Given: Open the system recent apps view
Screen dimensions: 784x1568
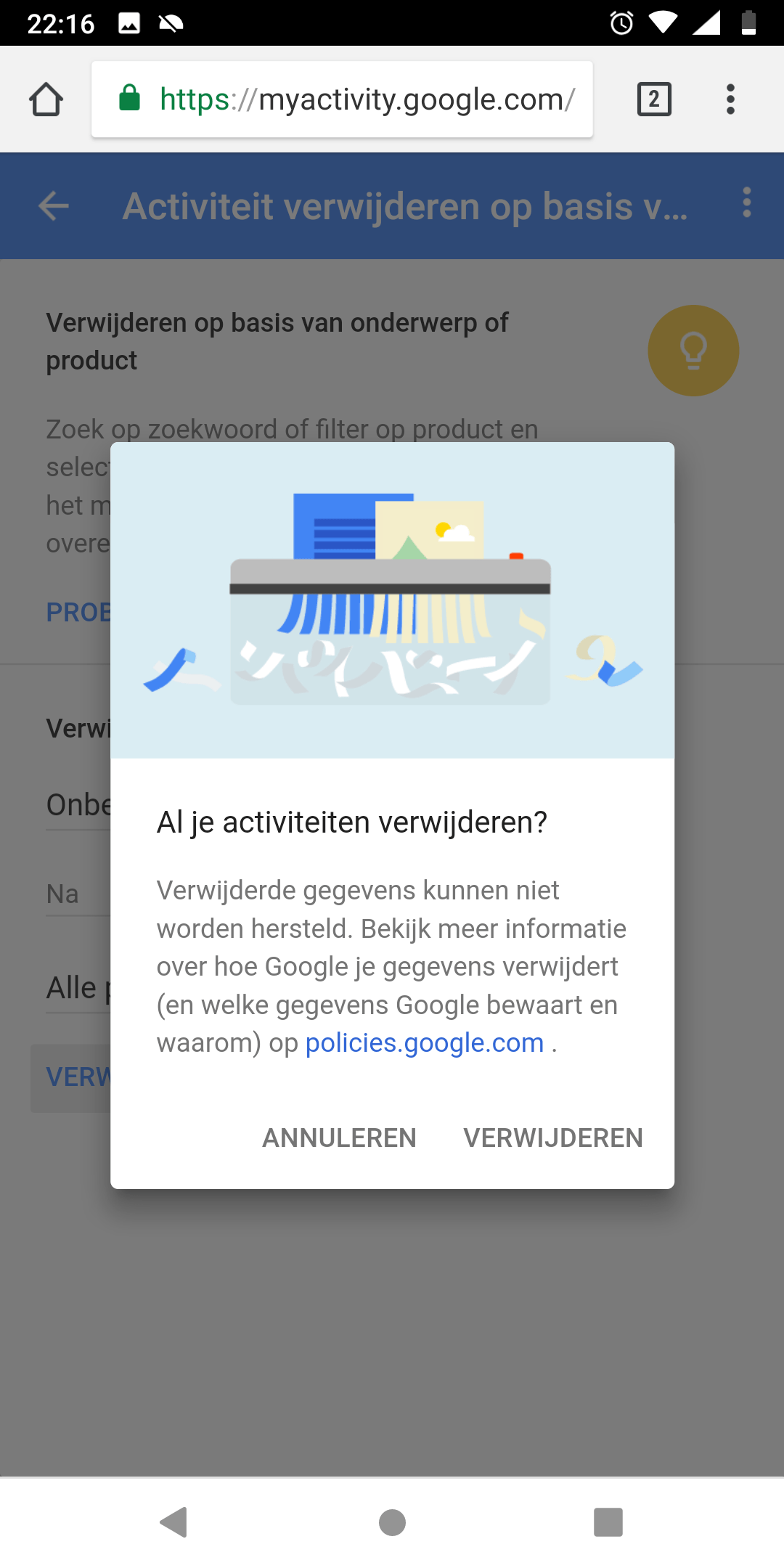Looking at the screenshot, I should [608, 1522].
